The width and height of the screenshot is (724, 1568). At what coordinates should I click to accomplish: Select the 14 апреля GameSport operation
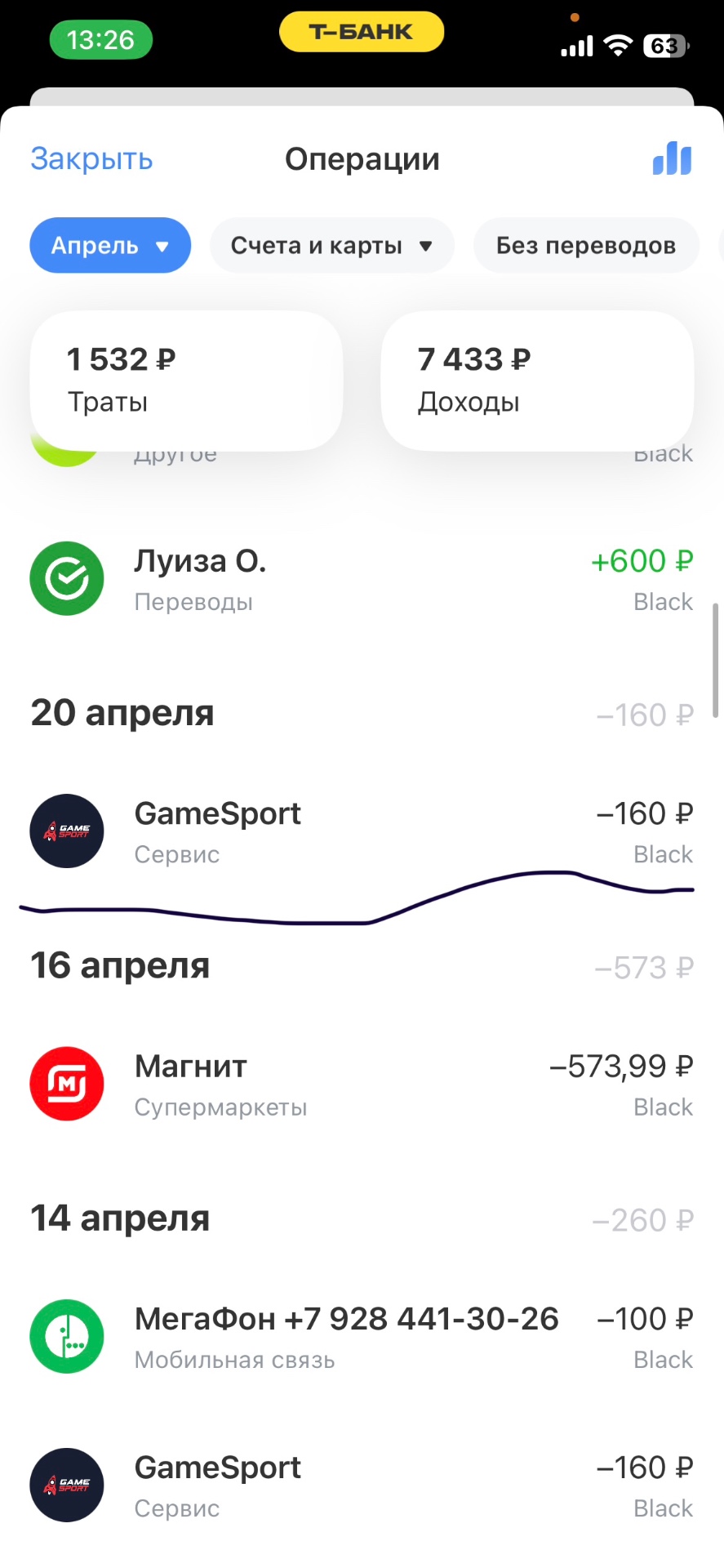(x=361, y=1486)
